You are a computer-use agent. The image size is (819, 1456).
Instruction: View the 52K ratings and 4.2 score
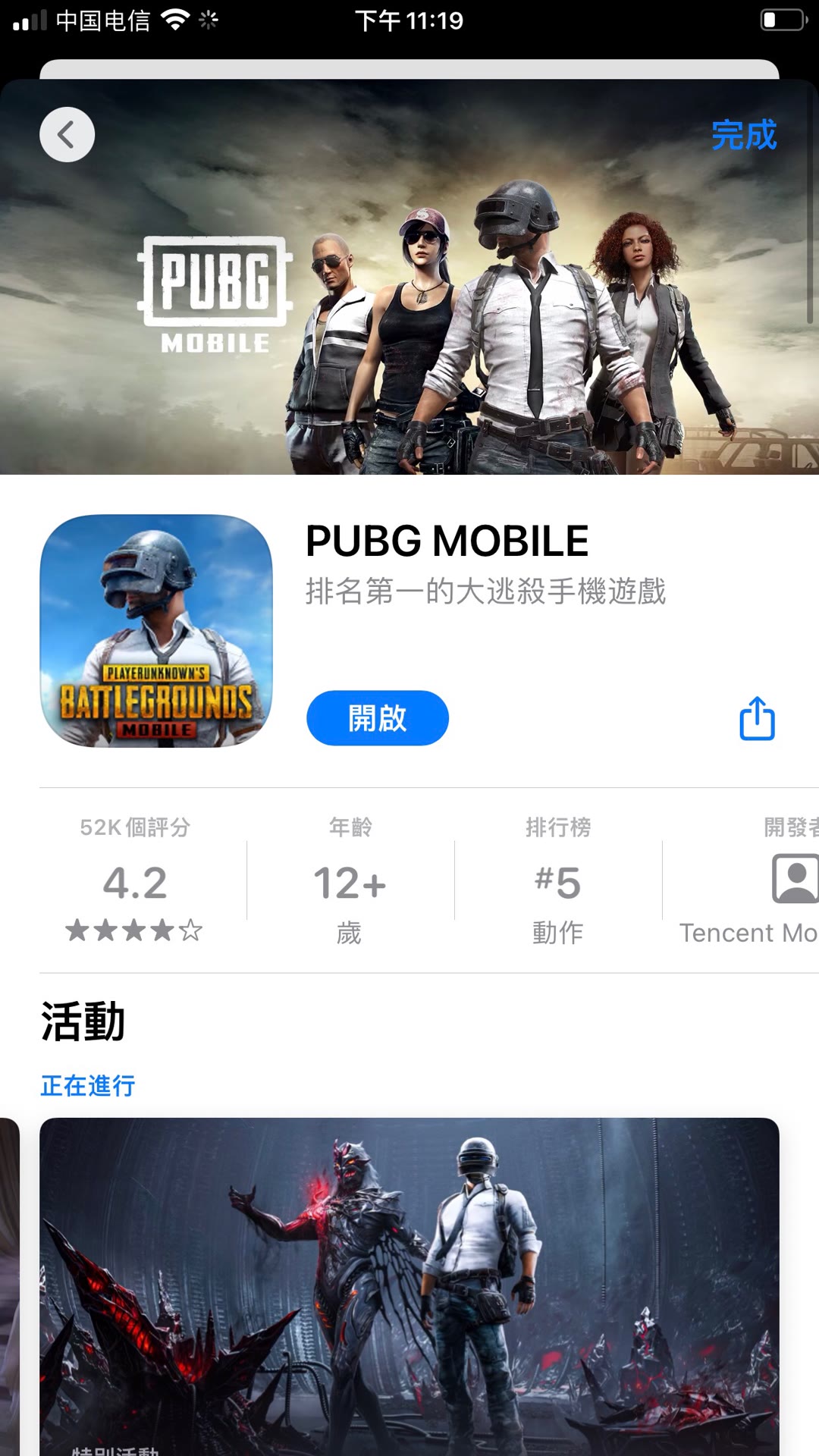tap(135, 882)
